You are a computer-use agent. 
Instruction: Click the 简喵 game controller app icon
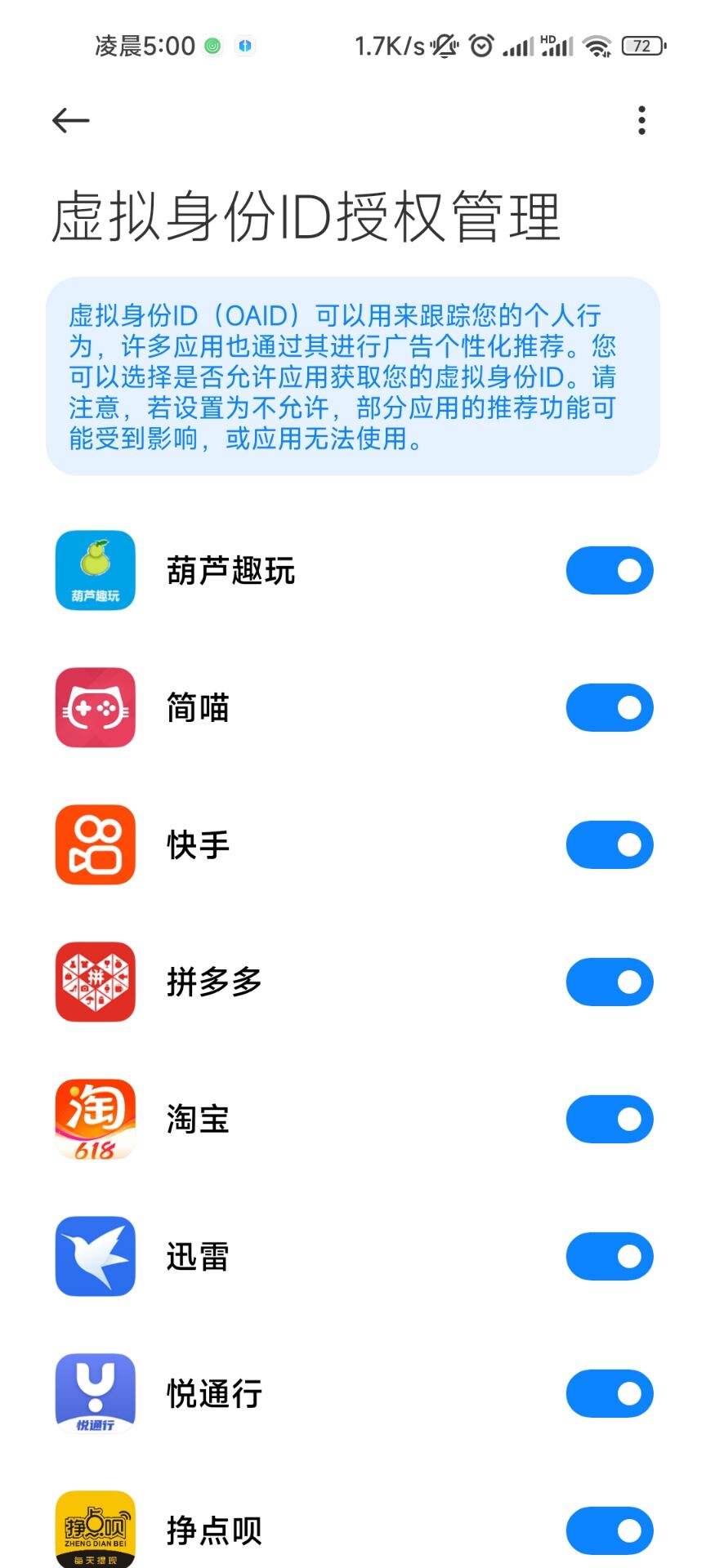tap(94, 707)
